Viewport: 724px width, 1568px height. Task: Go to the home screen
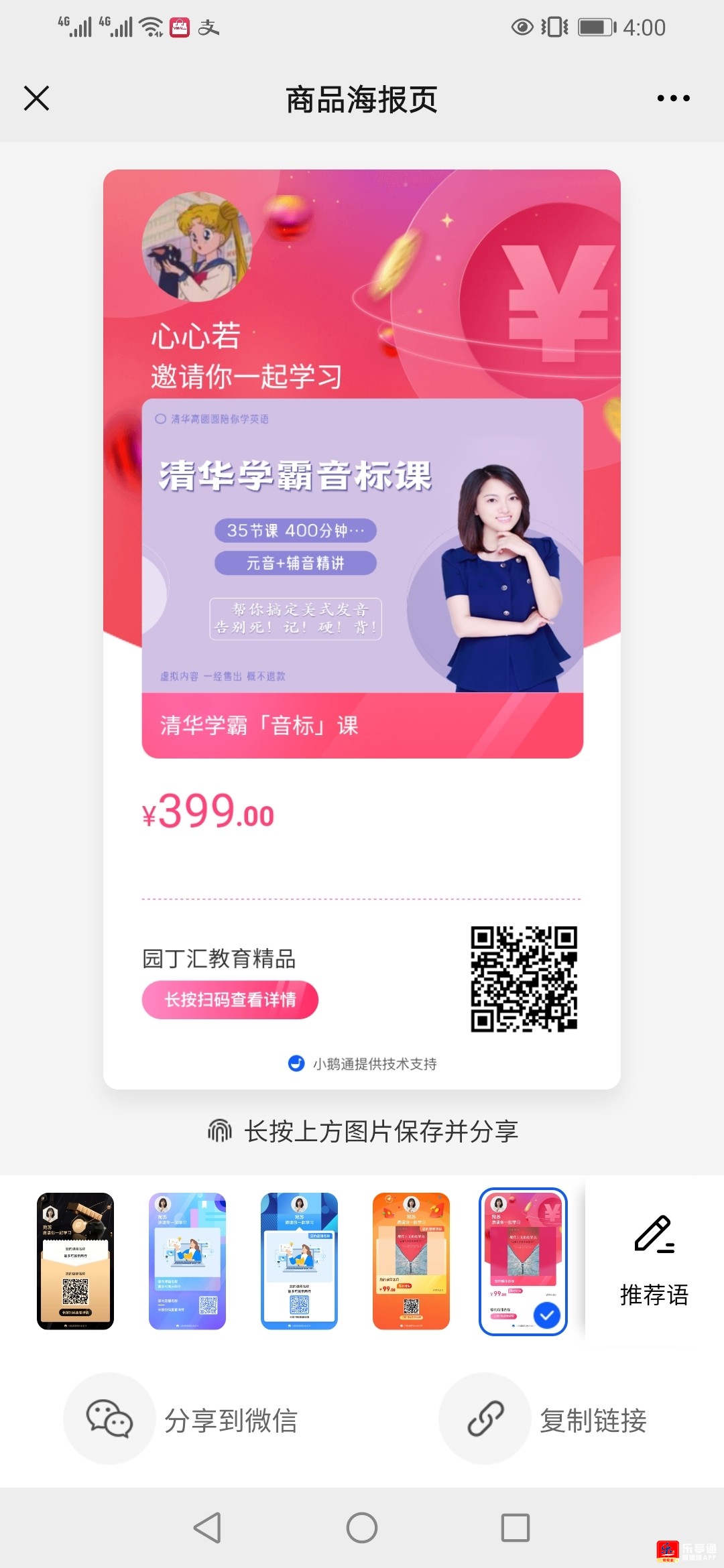pyautogui.click(x=362, y=1528)
